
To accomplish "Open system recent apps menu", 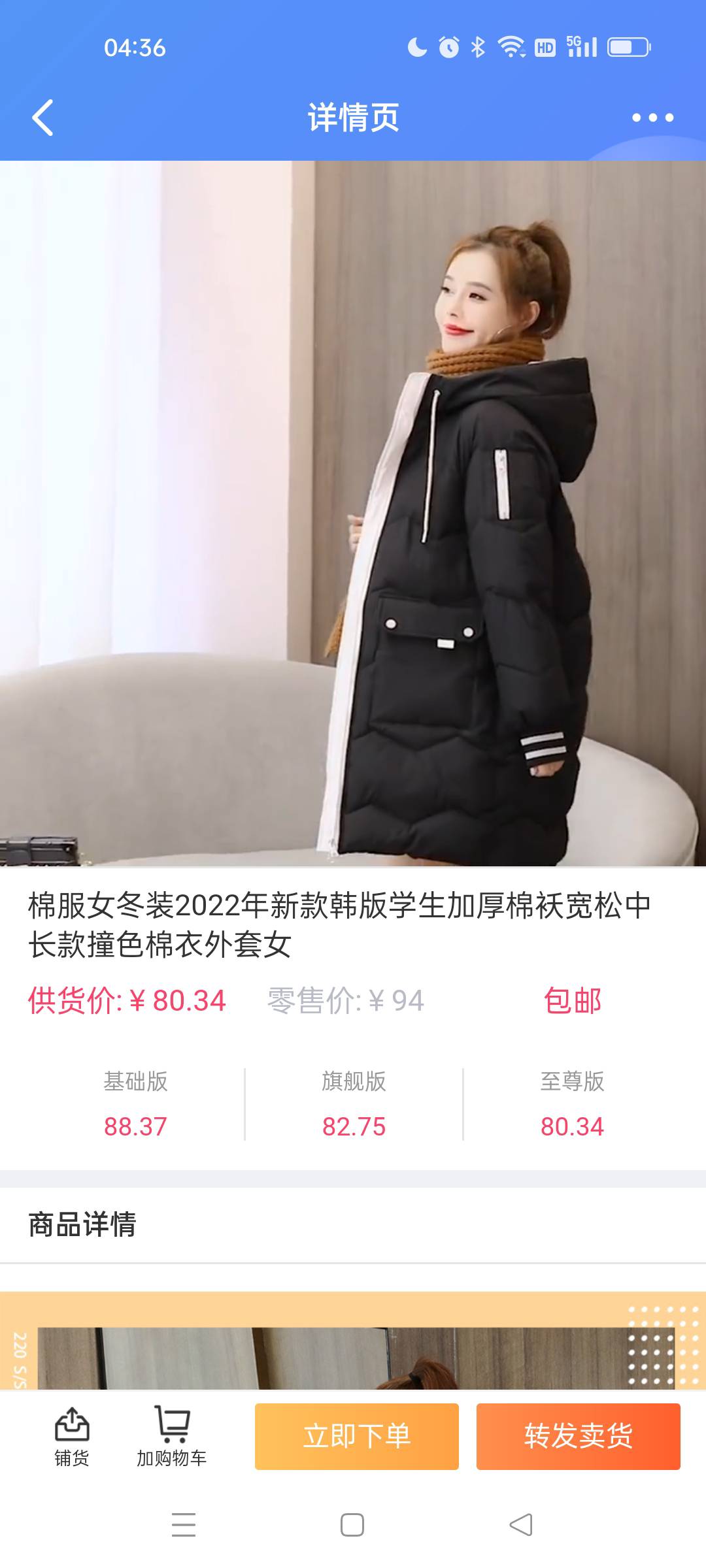I will pyautogui.click(x=184, y=1525).
